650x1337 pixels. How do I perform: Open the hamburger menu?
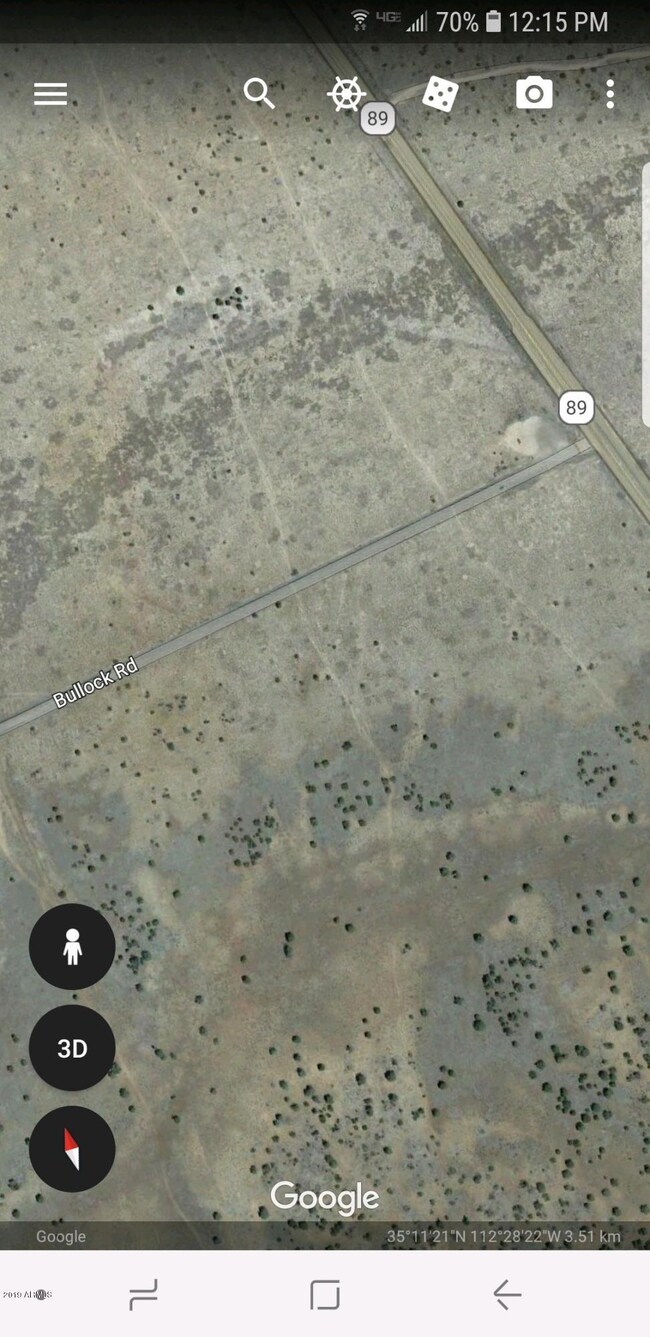(51, 94)
